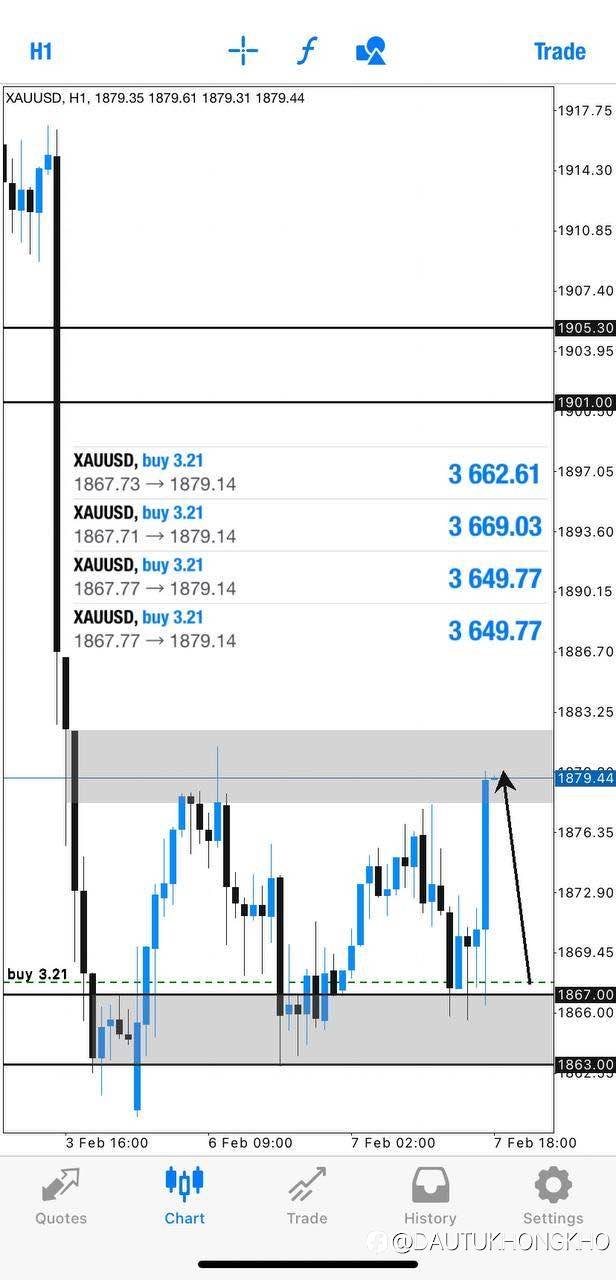616x1280 pixels.
Task: Select the Chart tab
Action: tap(184, 1197)
